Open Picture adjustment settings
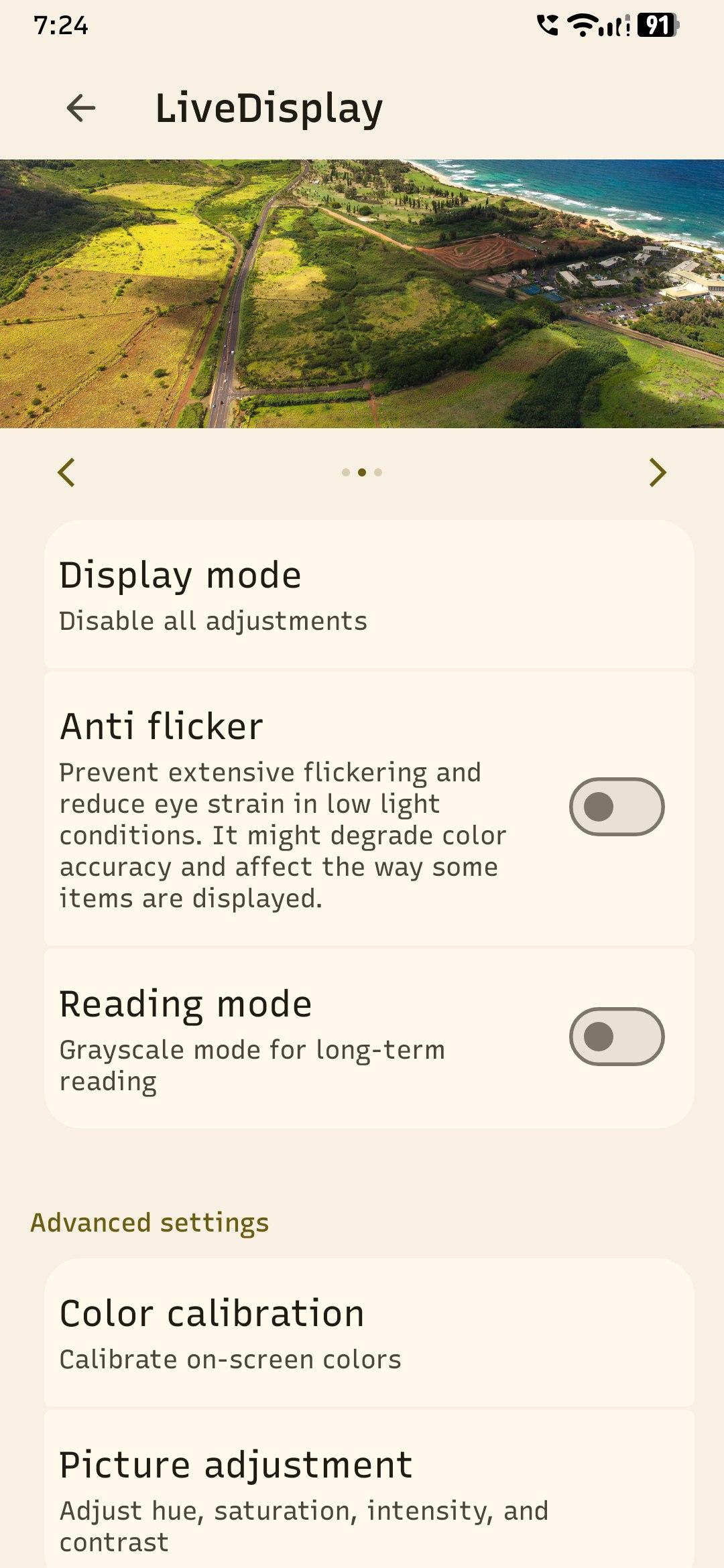This screenshot has width=724, height=1568. 369,1489
